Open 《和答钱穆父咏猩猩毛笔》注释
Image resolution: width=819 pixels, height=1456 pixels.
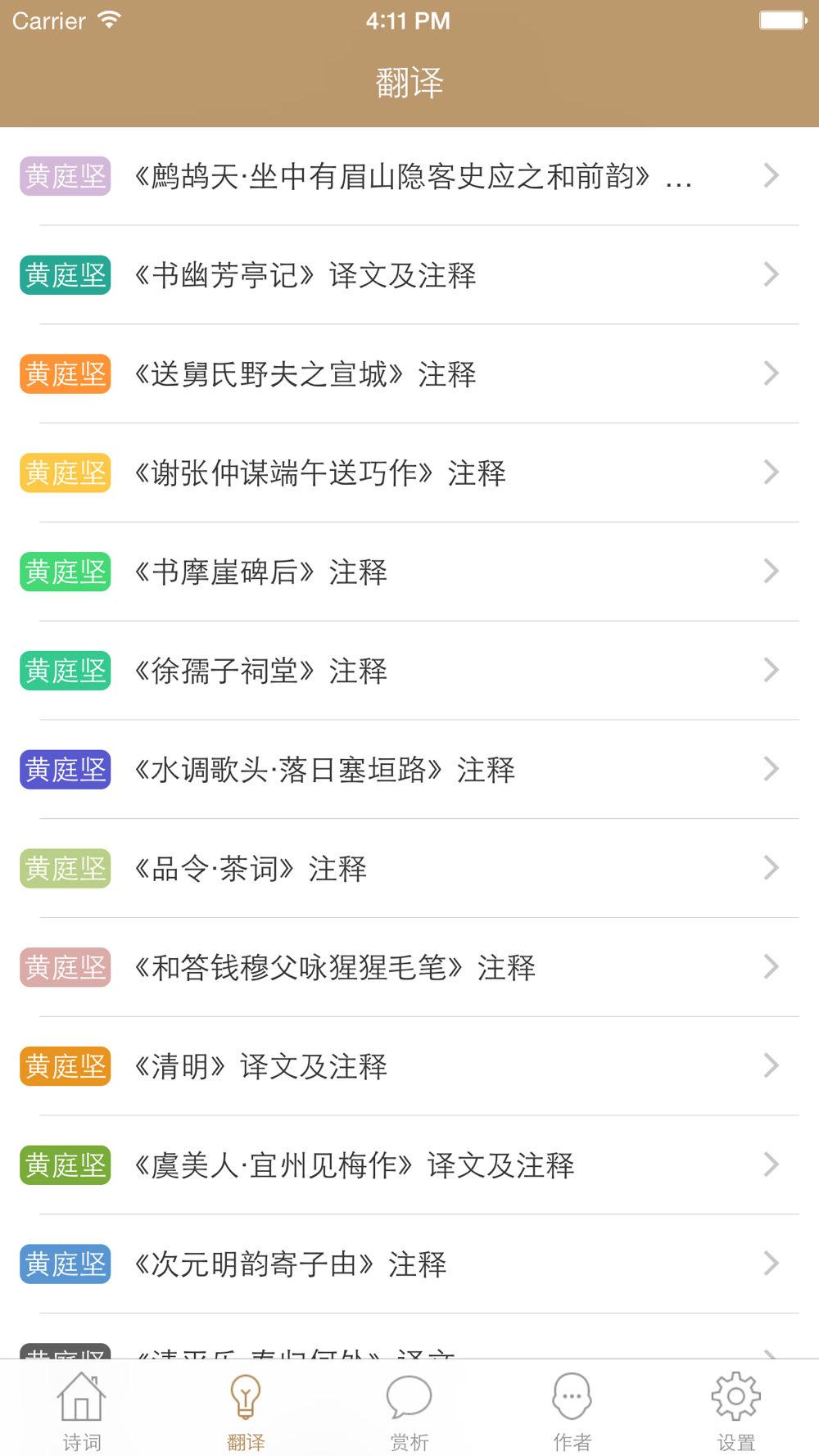point(409,968)
